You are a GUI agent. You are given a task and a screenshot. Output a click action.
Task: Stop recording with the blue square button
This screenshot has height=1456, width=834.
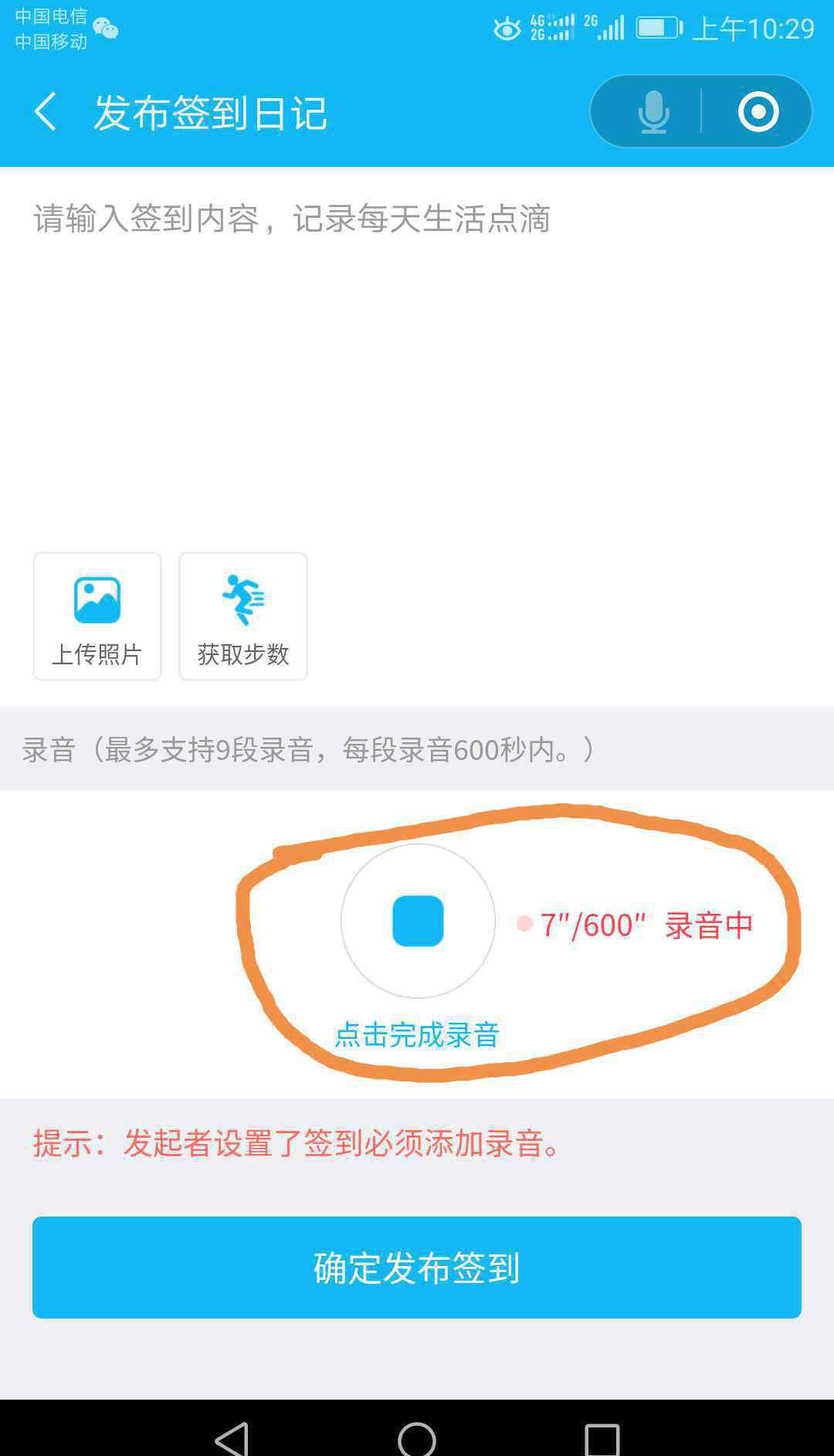pos(418,921)
